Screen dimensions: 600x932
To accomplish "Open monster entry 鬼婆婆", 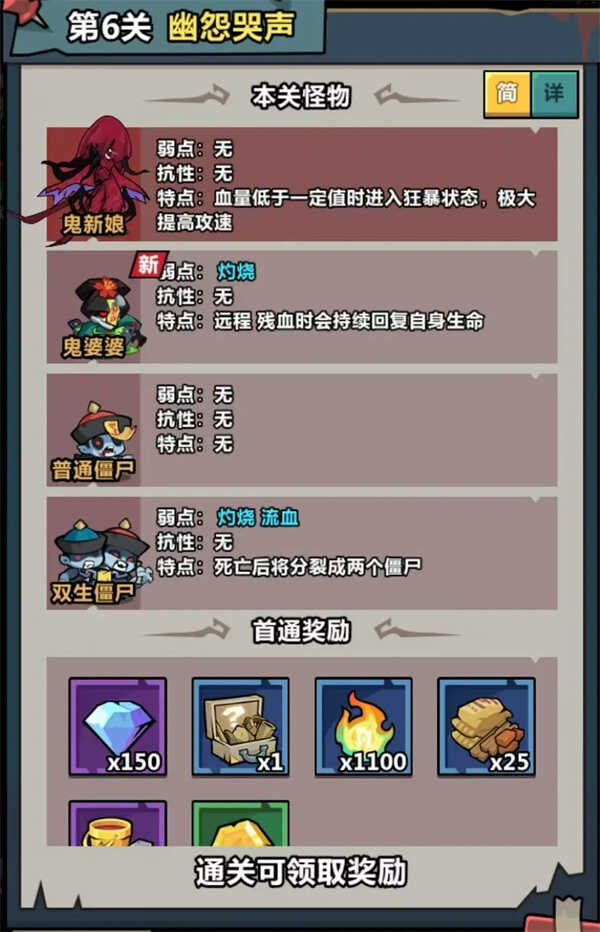I will click(x=95, y=306).
